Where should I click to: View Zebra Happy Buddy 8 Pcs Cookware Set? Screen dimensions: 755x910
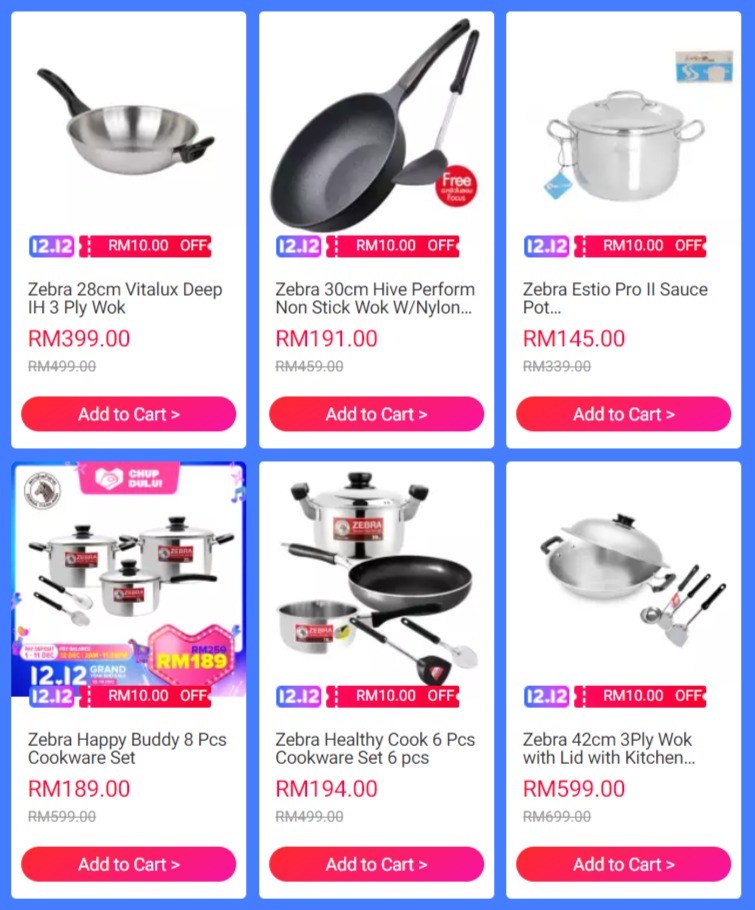point(127,748)
